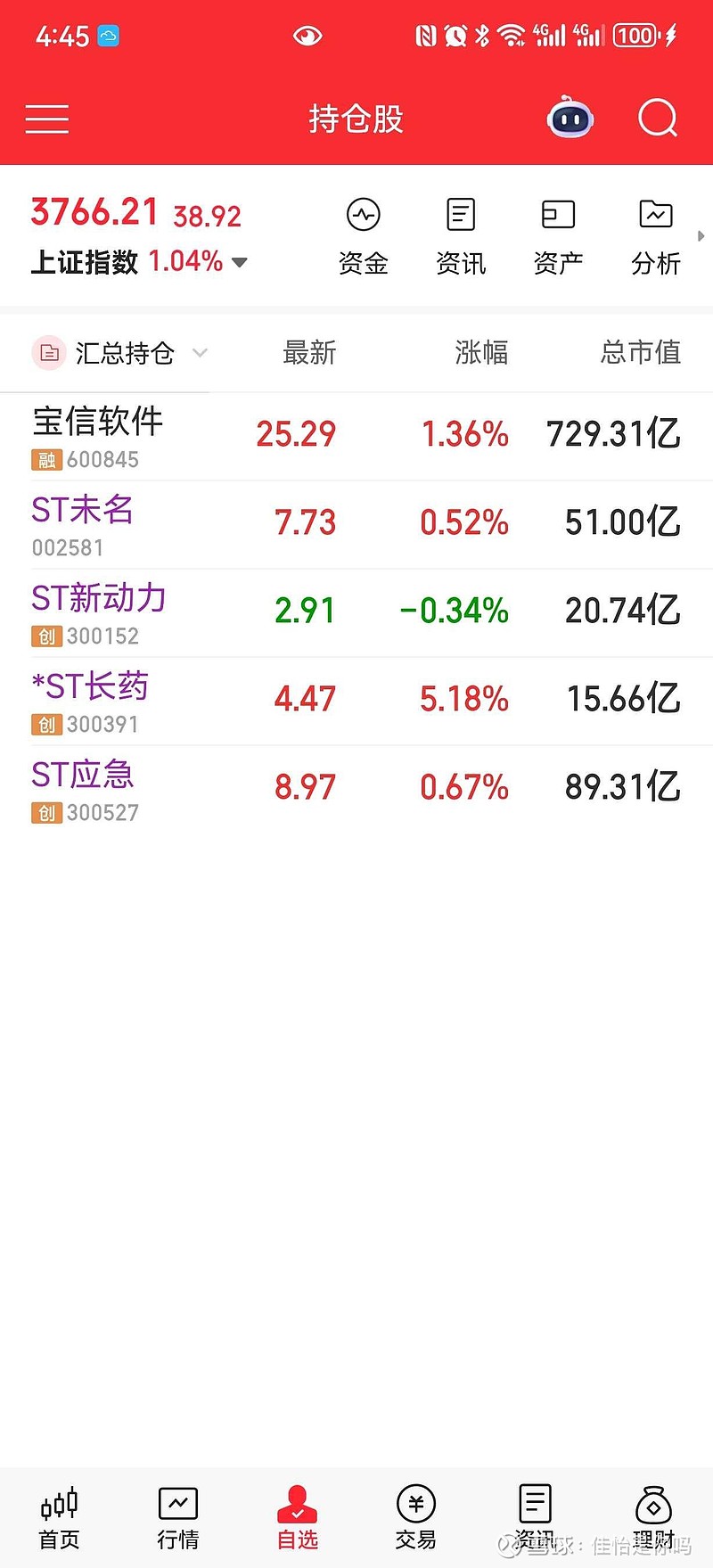Screen dimensions: 713x1568
Task: Open the 资讯 shortcut below the header
Action: tap(461, 237)
